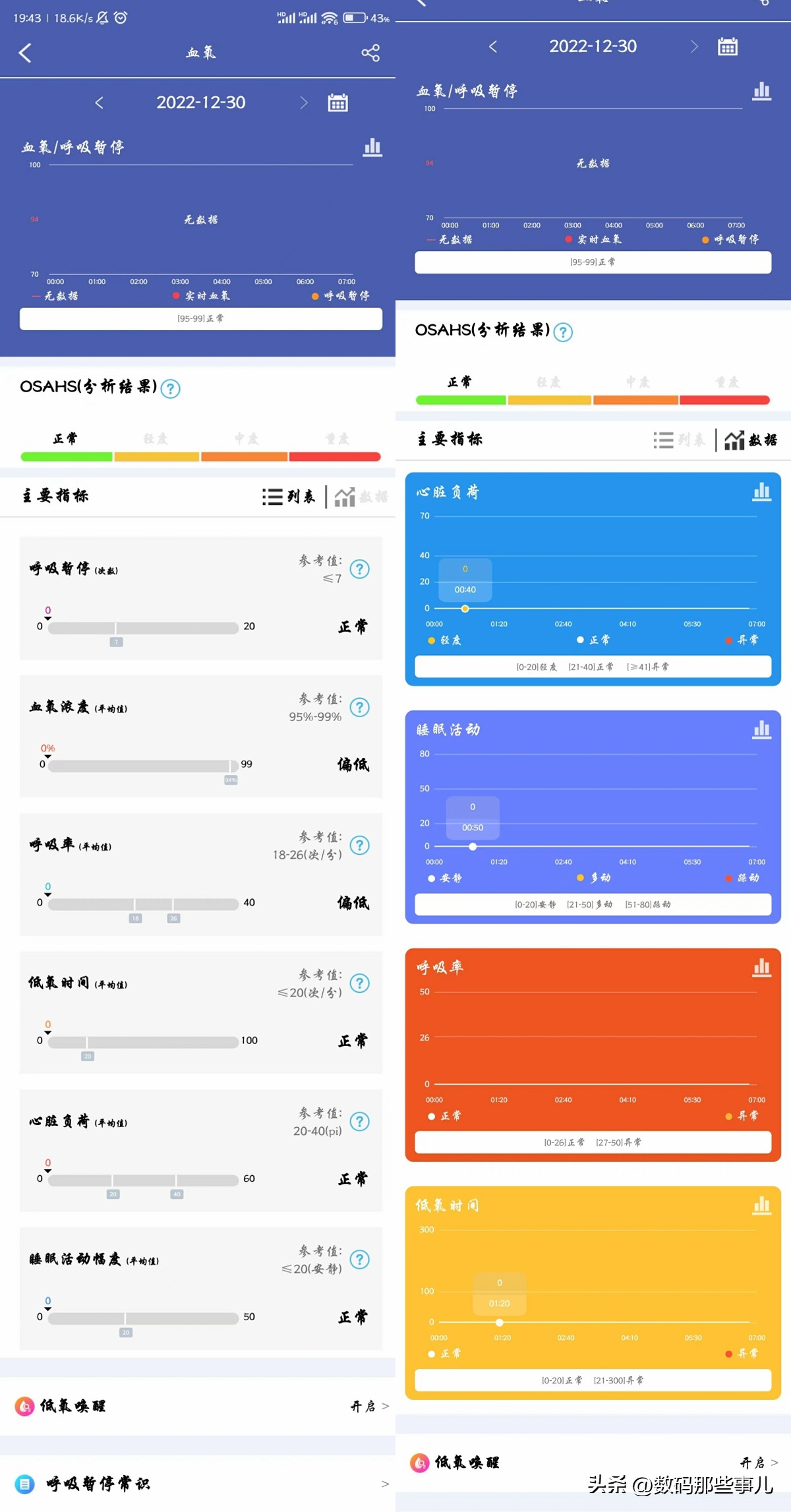Enable 低氧唤醒 via the 开启 control

(367, 1406)
